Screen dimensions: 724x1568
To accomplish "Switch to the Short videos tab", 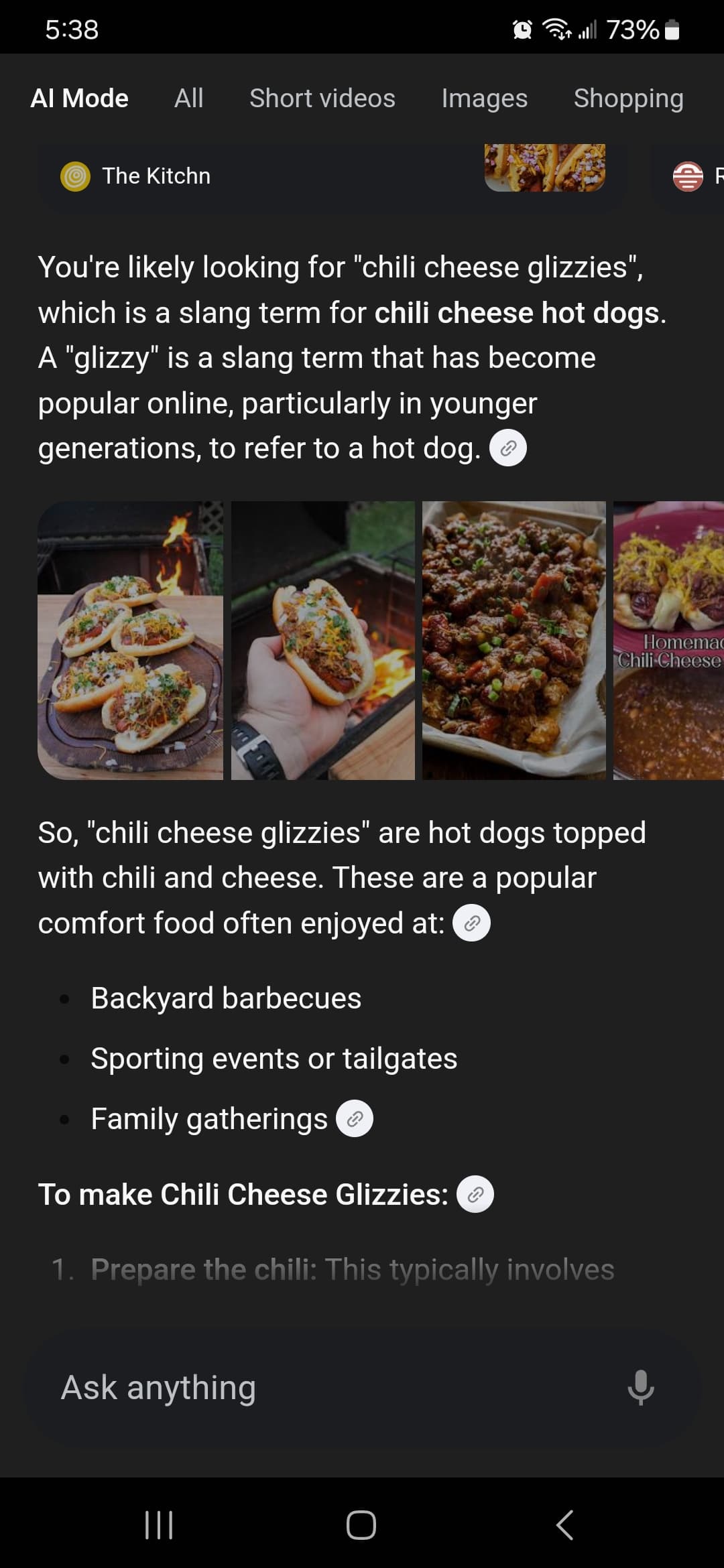I will (x=322, y=99).
